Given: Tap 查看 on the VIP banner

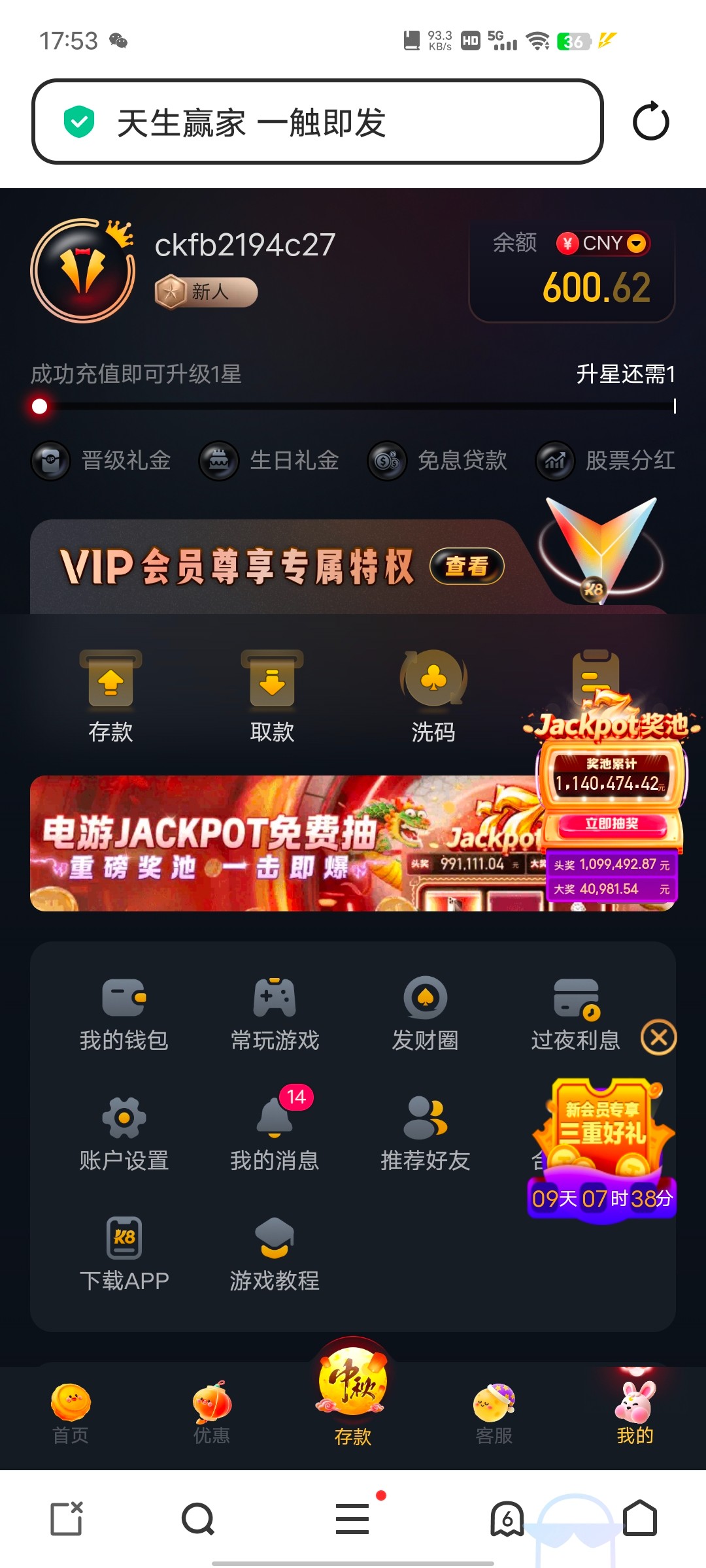Looking at the screenshot, I should point(467,566).
